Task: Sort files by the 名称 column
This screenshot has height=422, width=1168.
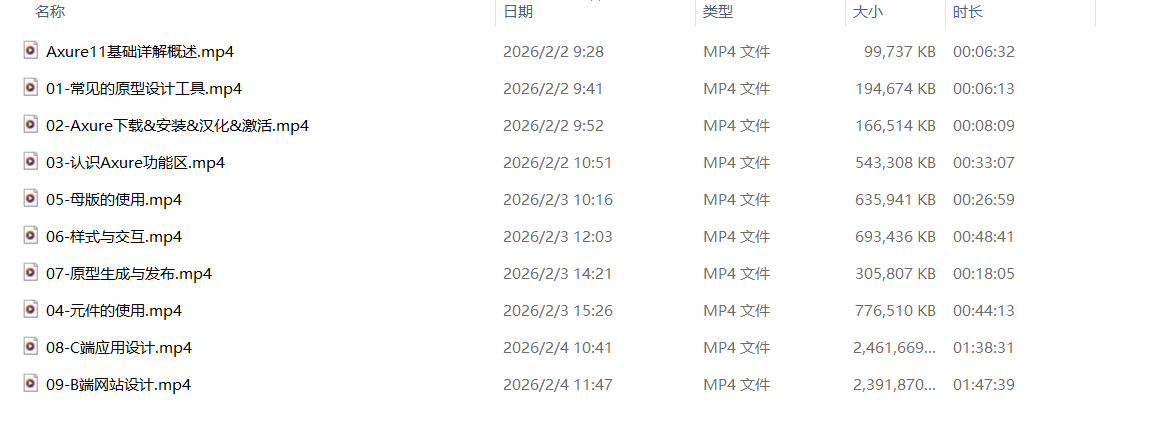Action: [50, 12]
